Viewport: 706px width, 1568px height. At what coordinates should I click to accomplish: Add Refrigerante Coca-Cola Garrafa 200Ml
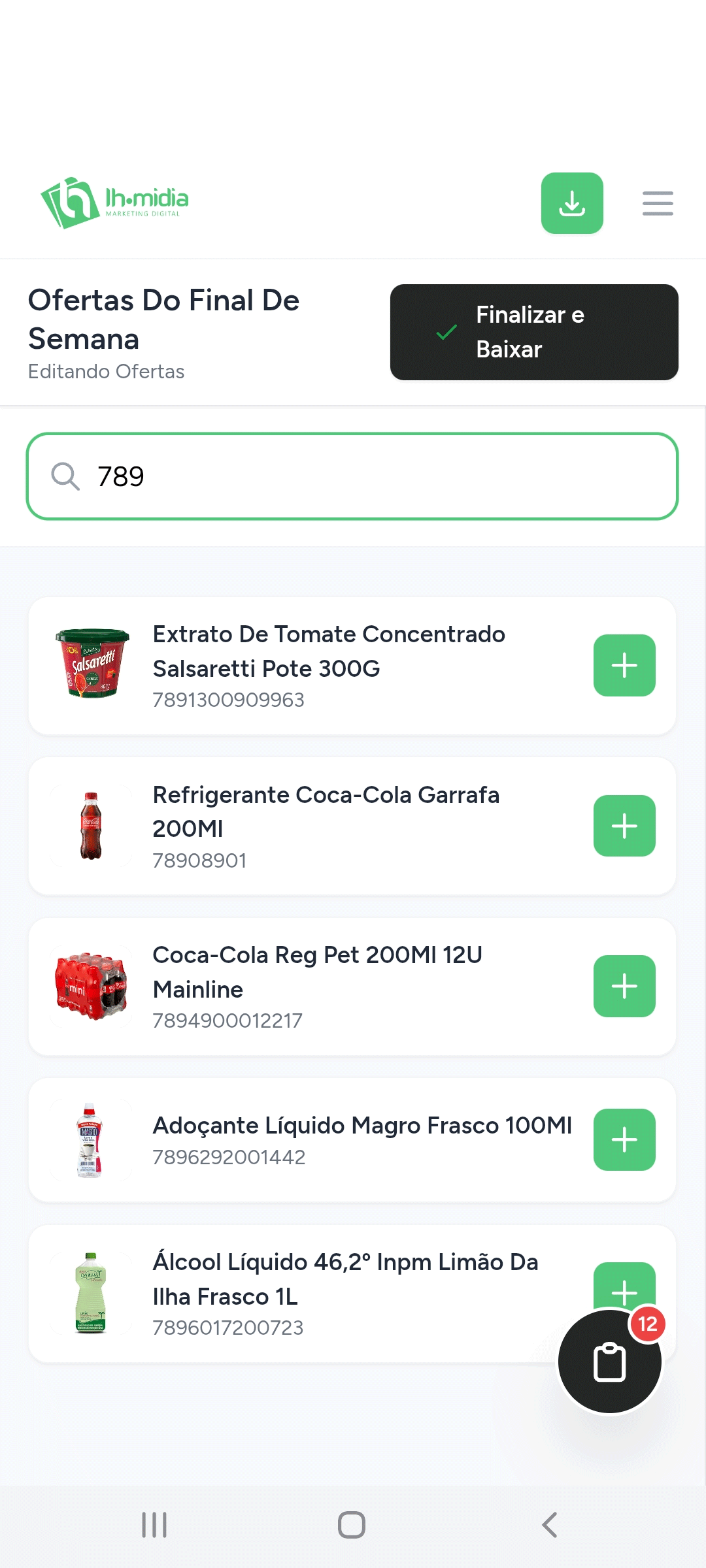click(624, 826)
